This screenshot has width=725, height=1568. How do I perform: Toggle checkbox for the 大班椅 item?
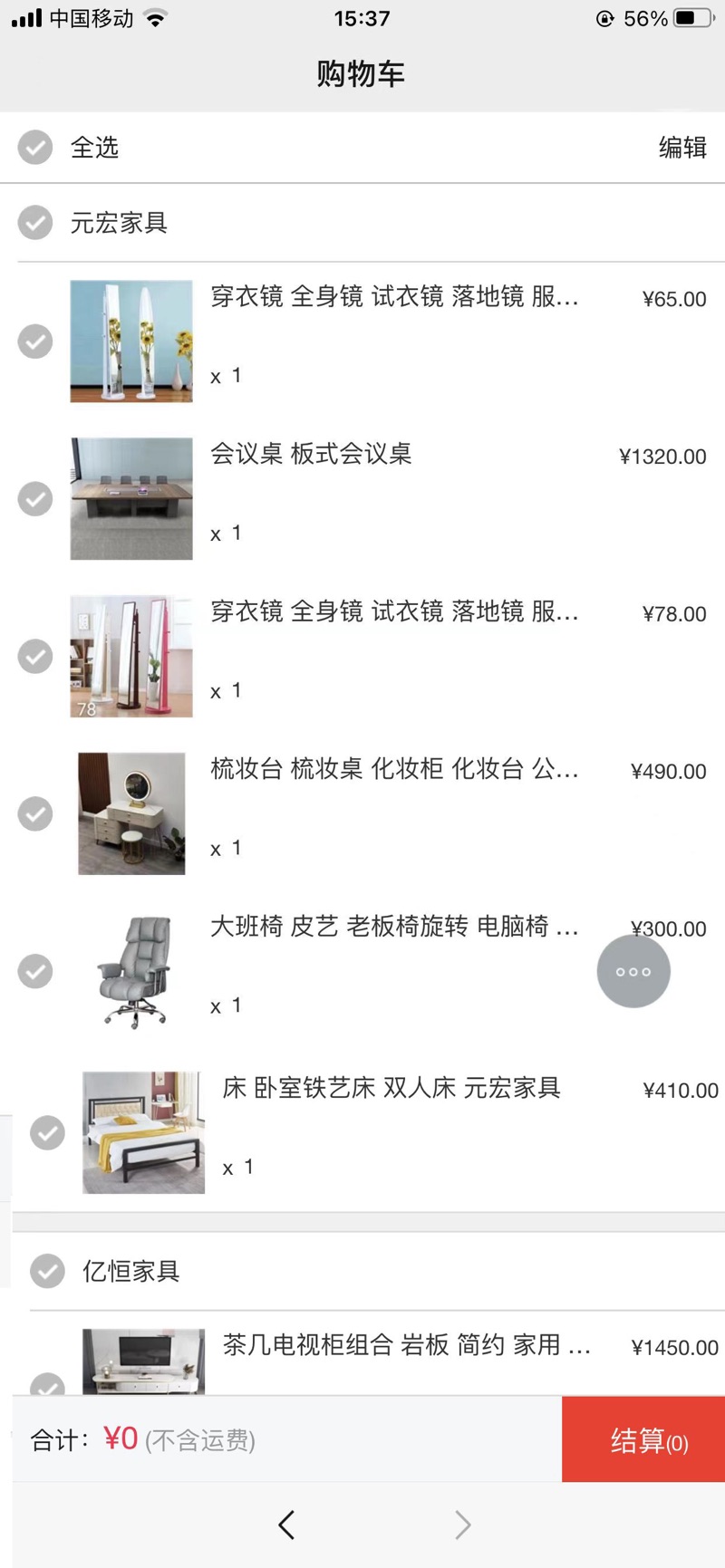35,971
